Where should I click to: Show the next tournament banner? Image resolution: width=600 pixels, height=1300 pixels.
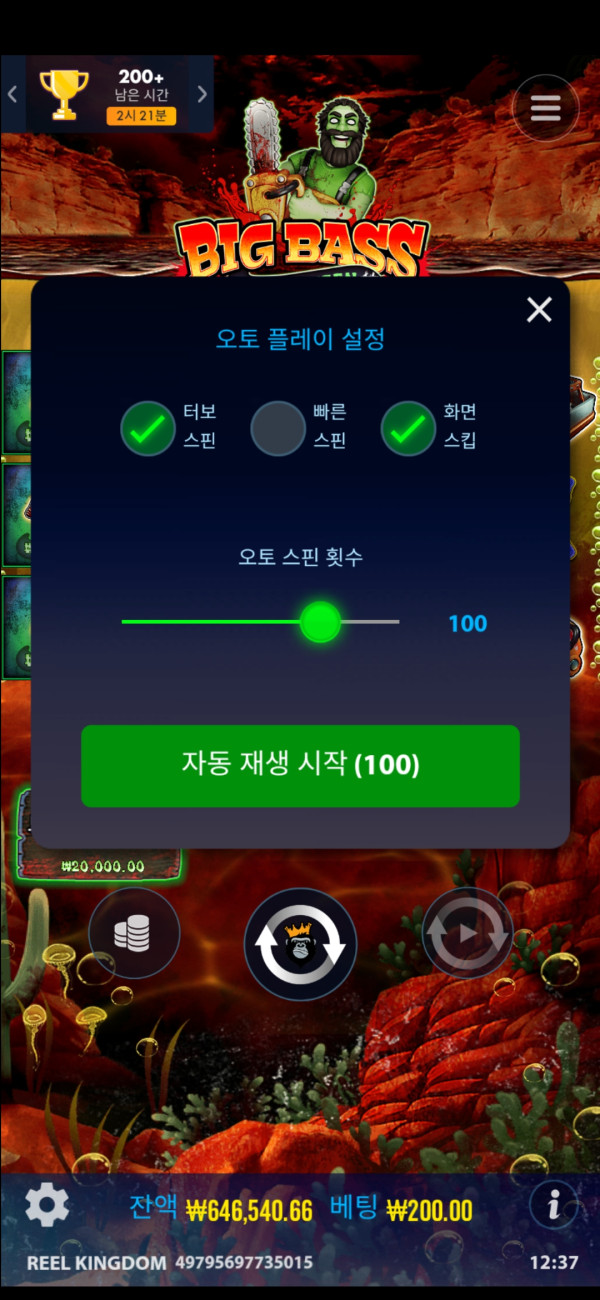202,95
